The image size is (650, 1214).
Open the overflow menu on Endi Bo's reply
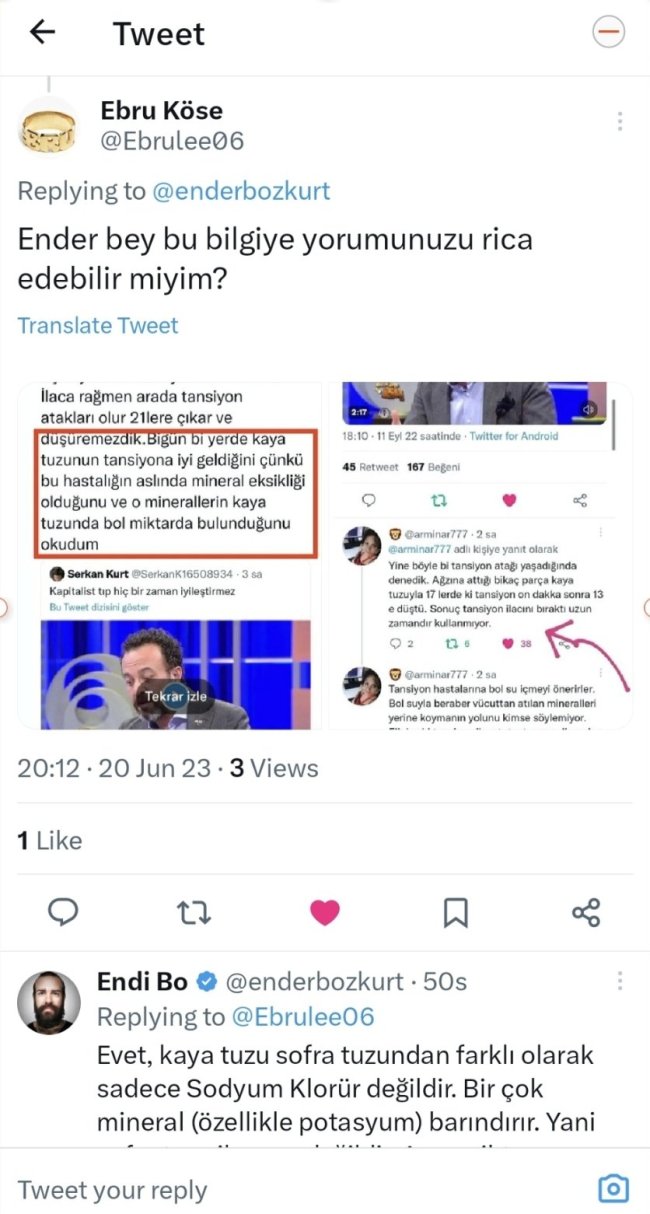tap(621, 981)
